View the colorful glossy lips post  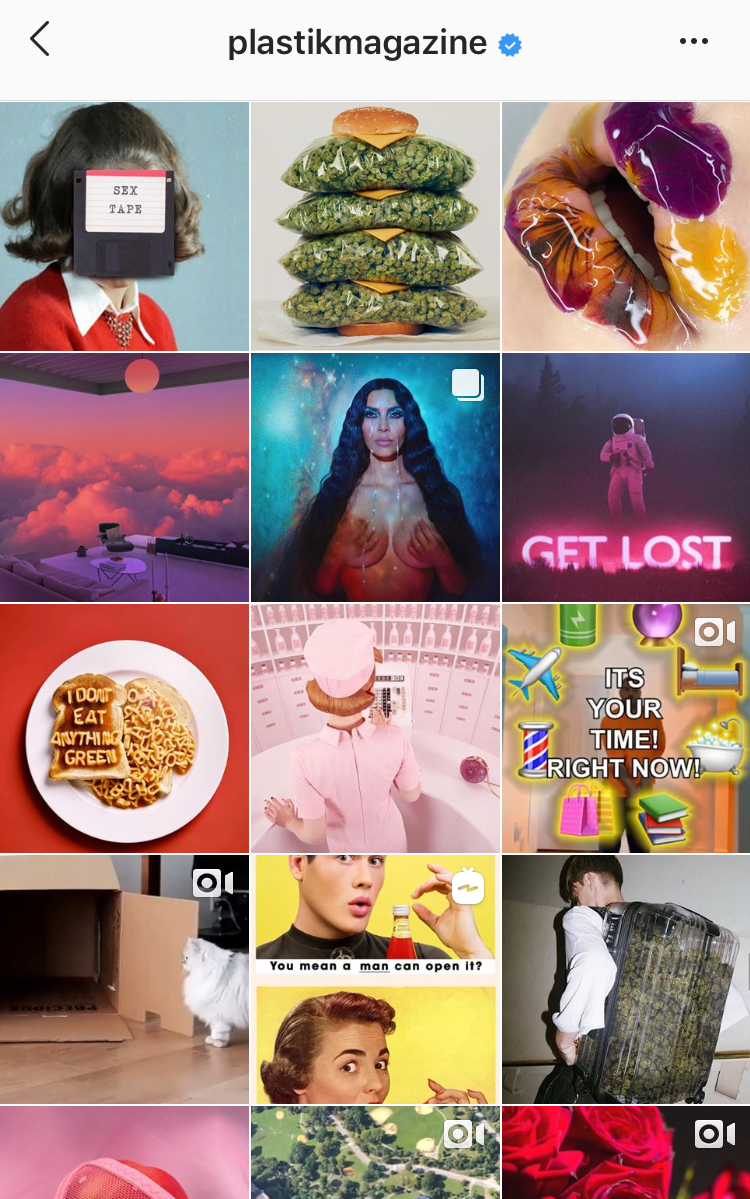click(626, 226)
